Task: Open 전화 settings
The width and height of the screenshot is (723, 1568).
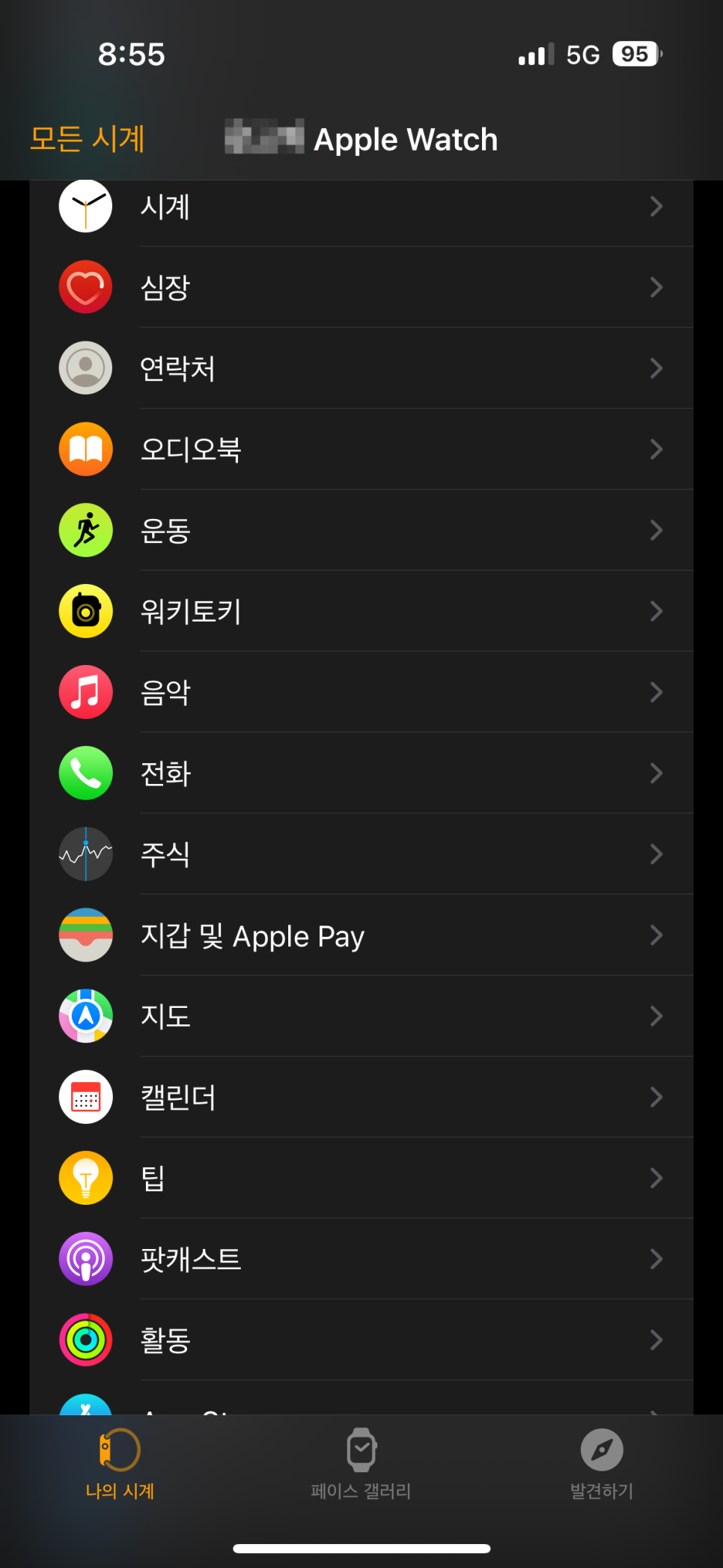Action: (361, 773)
